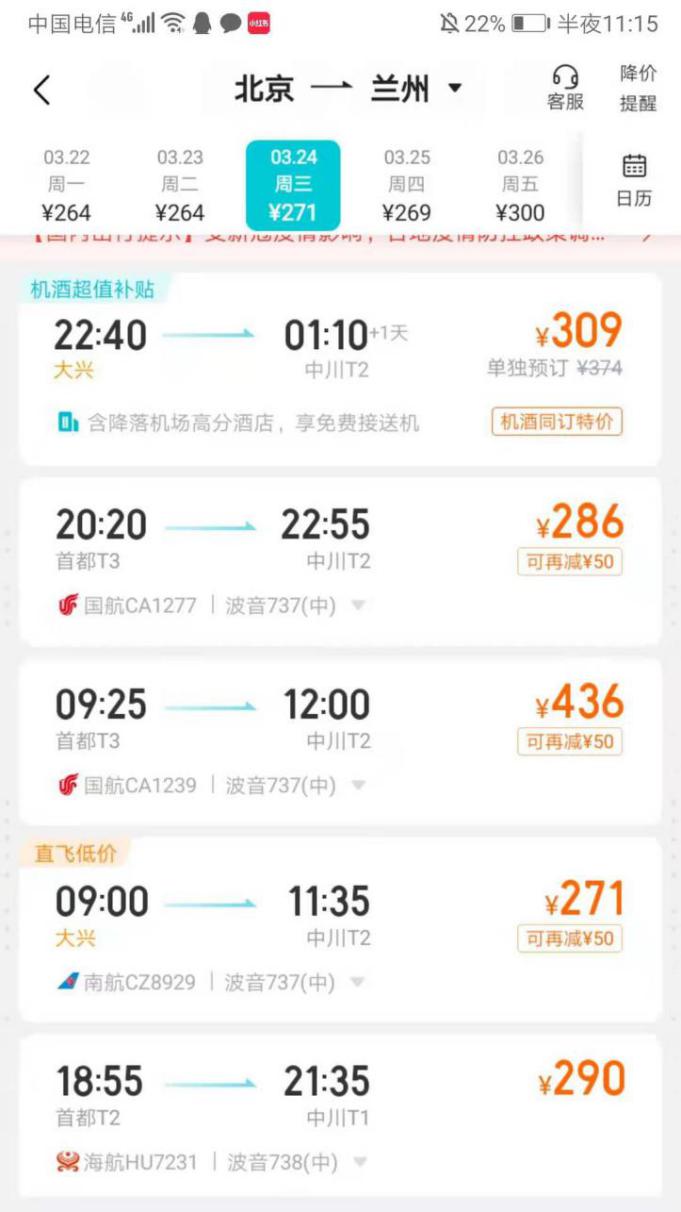Open the 22:40 大兴 flight at ¥309
This screenshot has width=681, height=1212.
(x=340, y=369)
